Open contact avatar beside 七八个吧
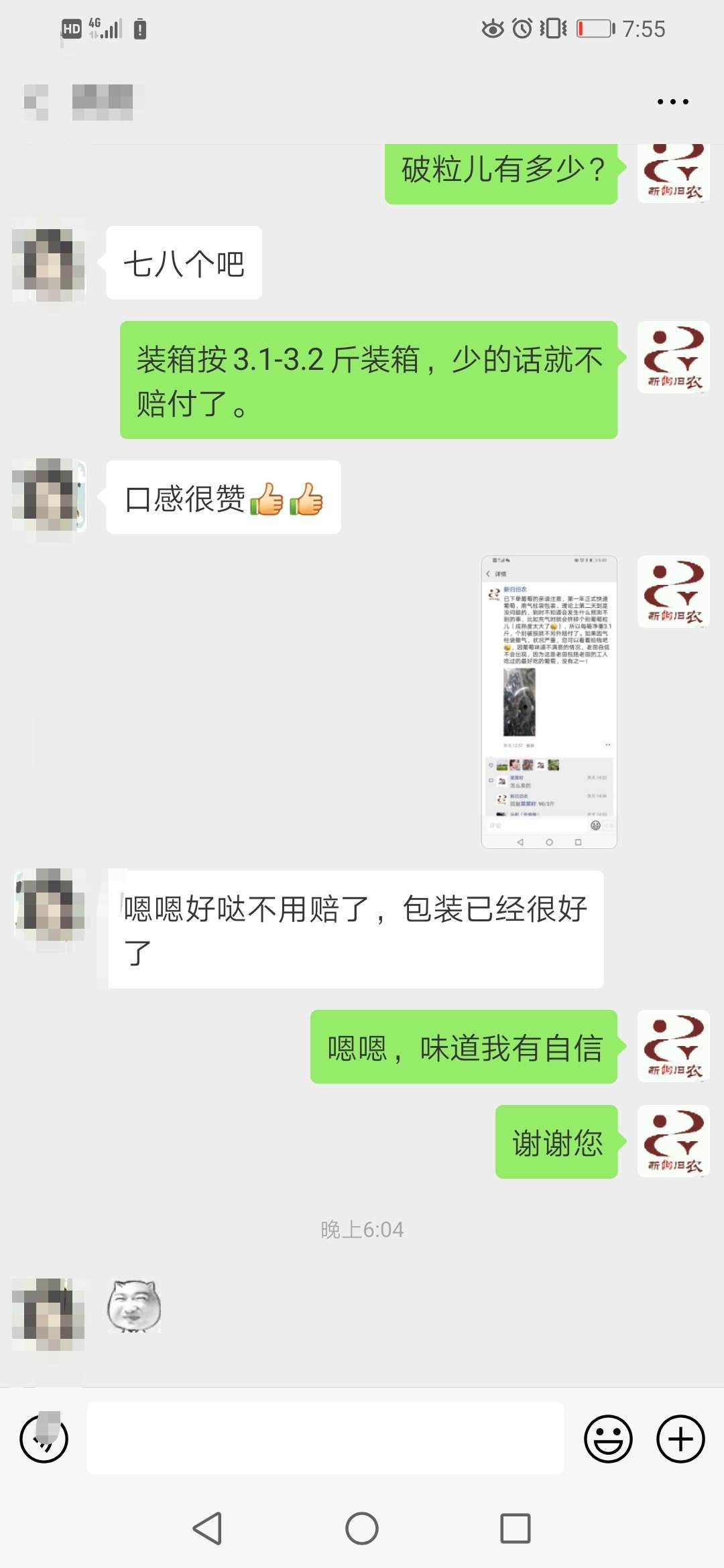This screenshot has width=724, height=1568. tap(50, 263)
